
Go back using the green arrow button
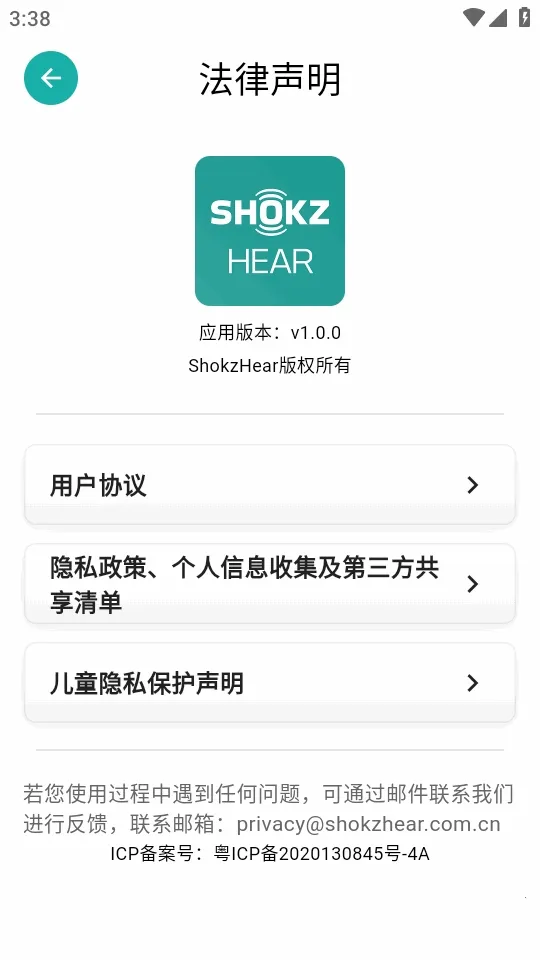(51, 78)
